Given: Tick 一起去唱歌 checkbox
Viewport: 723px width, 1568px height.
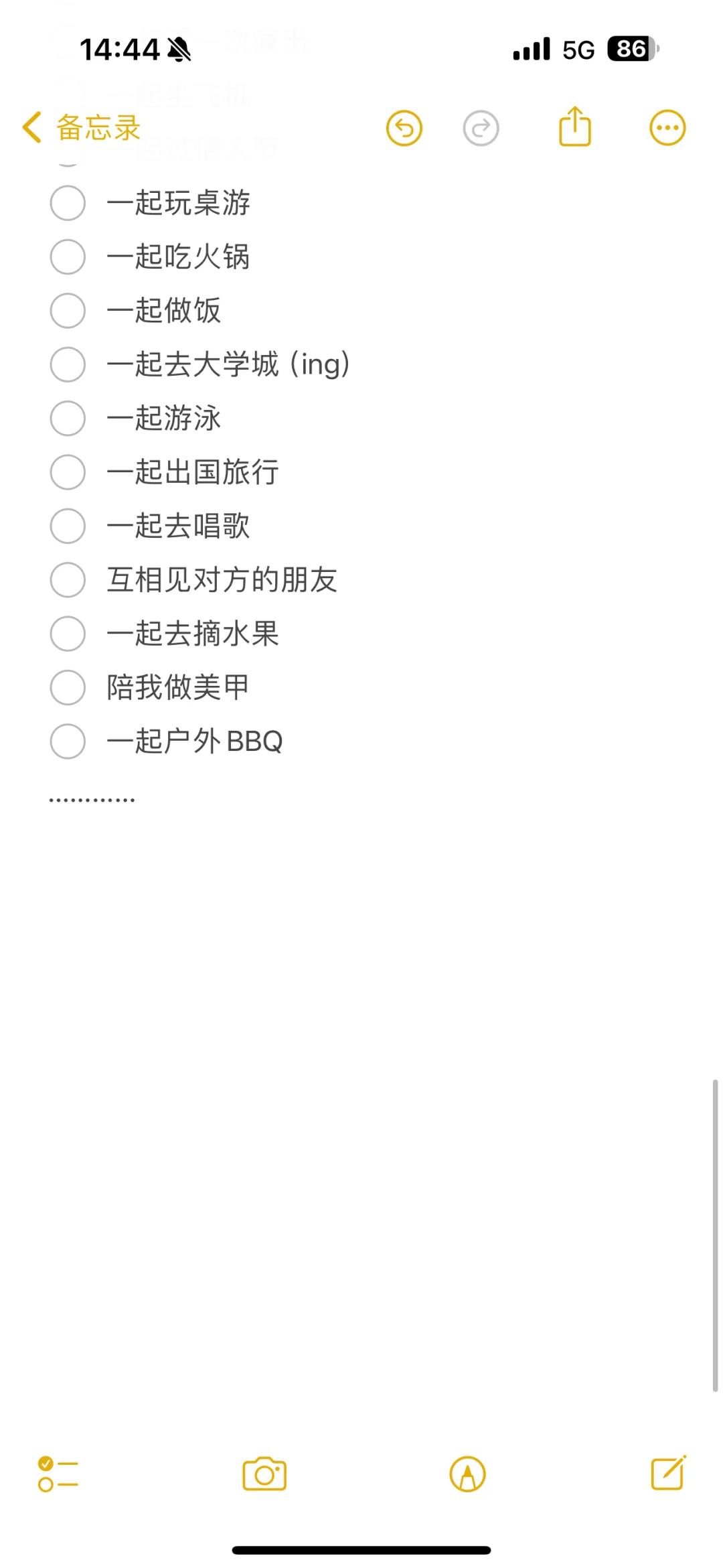Looking at the screenshot, I should tap(68, 526).
